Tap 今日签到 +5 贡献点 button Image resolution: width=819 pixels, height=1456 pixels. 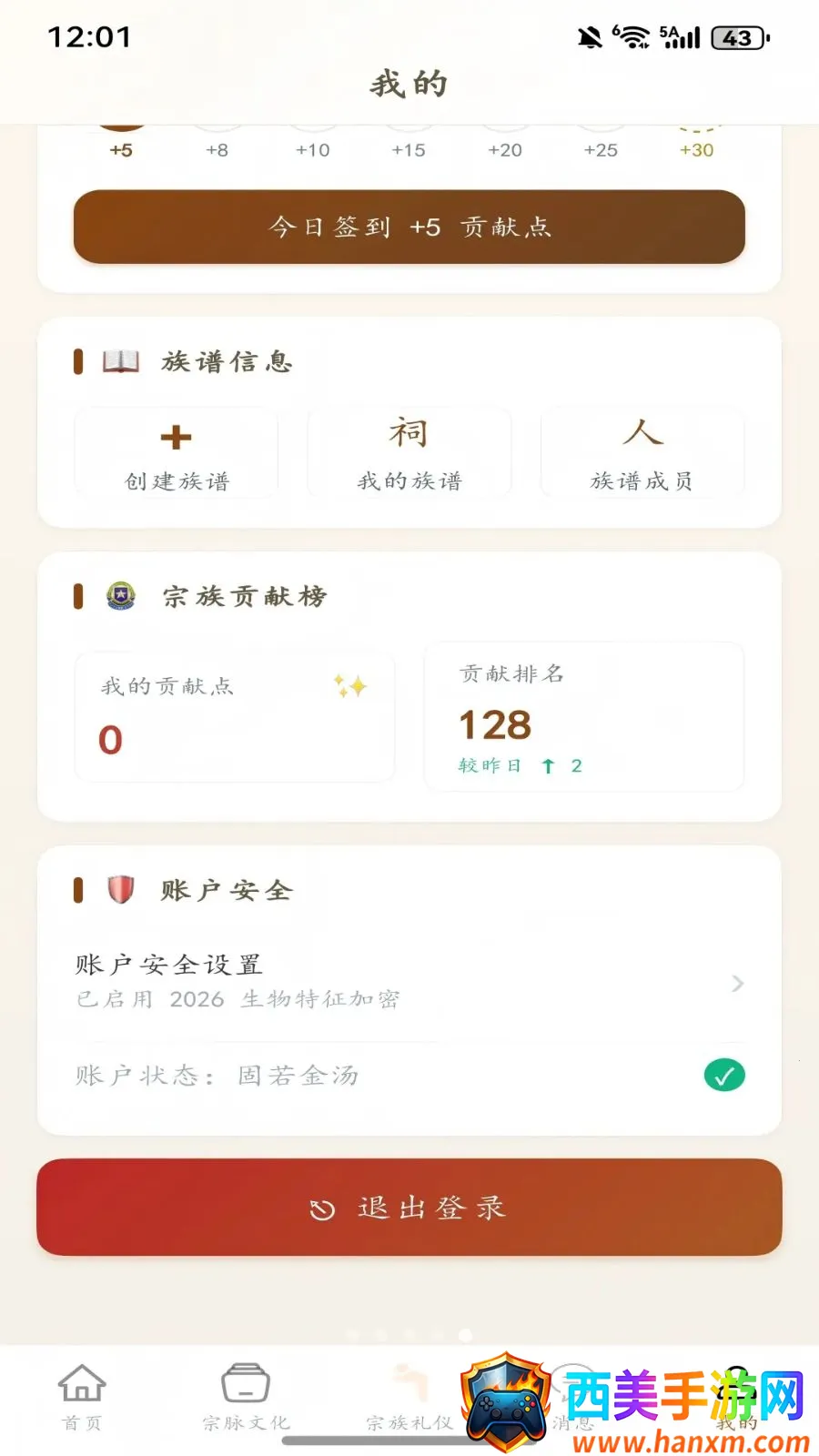[409, 227]
